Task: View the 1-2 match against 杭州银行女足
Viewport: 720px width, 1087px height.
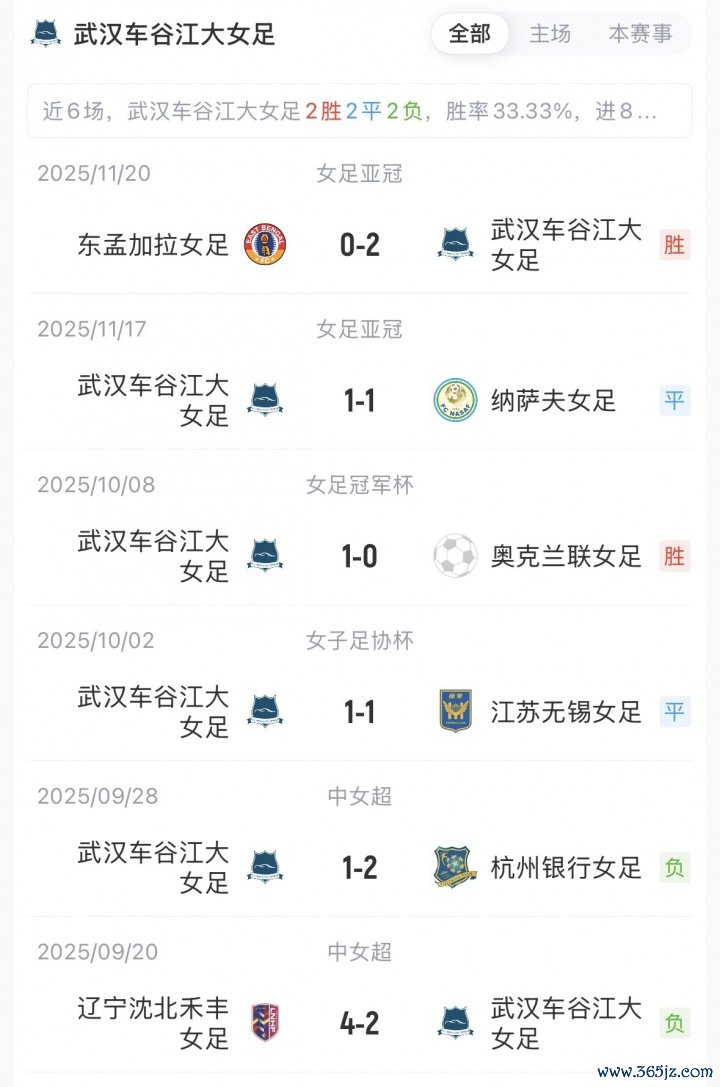Action: coord(360,867)
